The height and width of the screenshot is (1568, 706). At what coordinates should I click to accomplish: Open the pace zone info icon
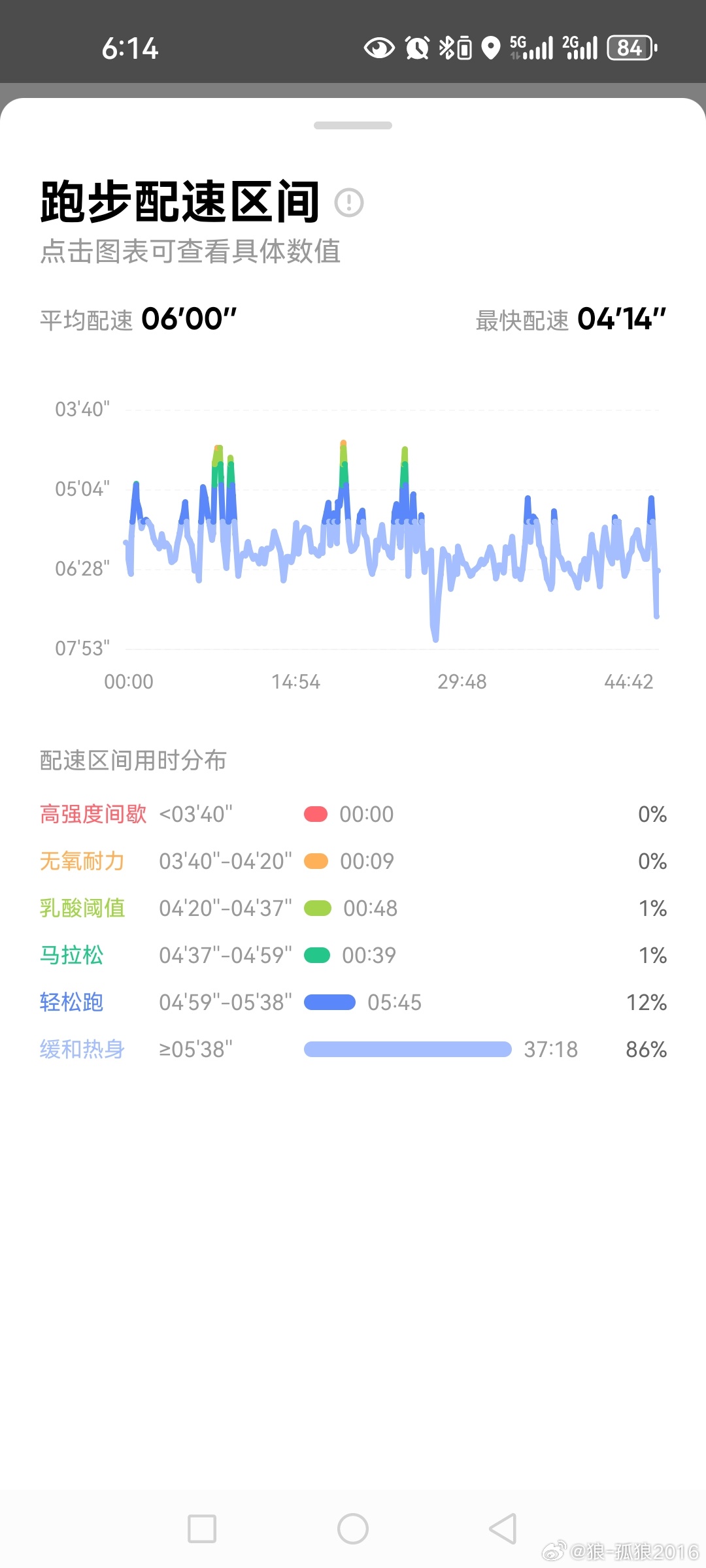click(x=349, y=203)
